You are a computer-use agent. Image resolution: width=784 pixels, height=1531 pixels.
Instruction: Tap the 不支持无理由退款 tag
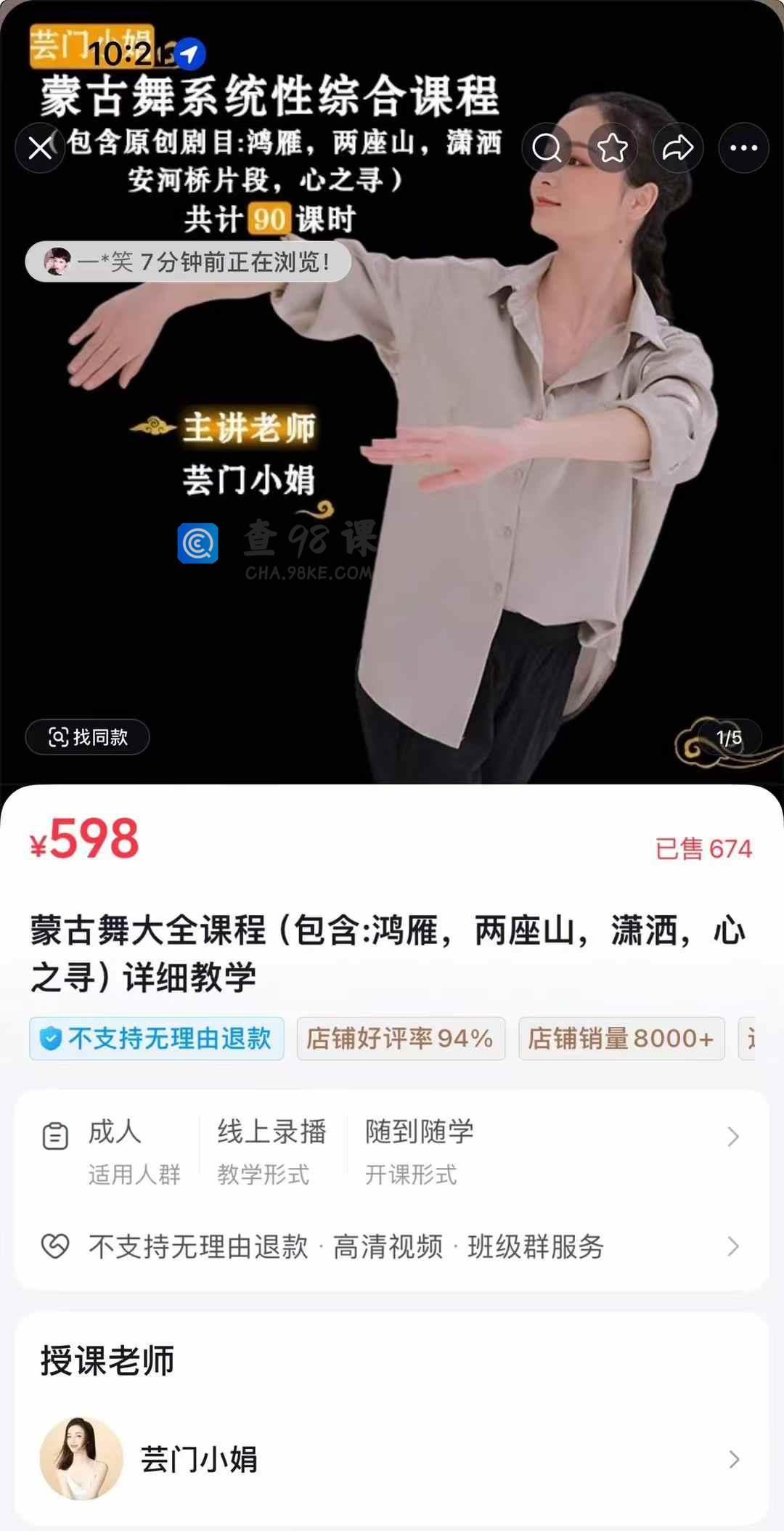157,1039
